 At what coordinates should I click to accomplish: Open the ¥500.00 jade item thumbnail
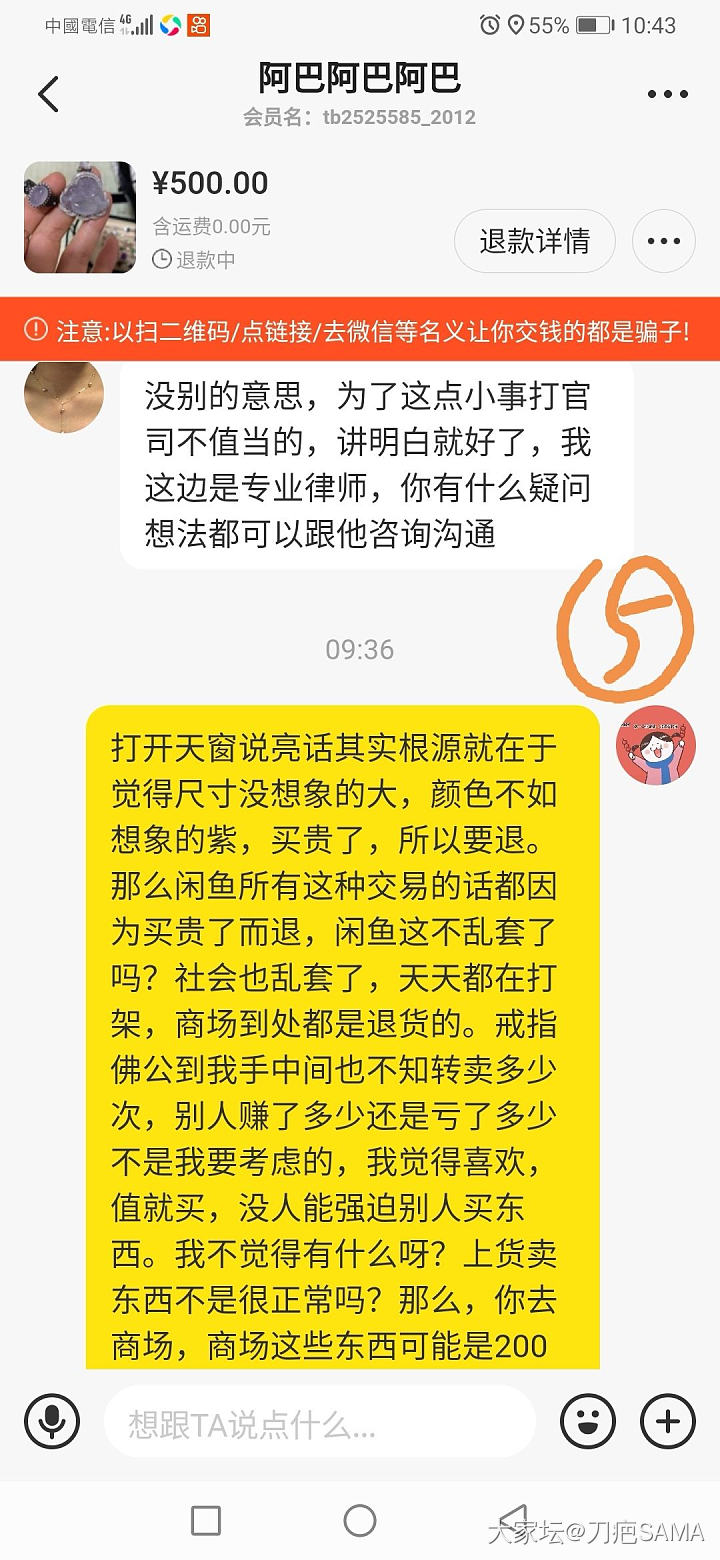click(x=80, y=217)
